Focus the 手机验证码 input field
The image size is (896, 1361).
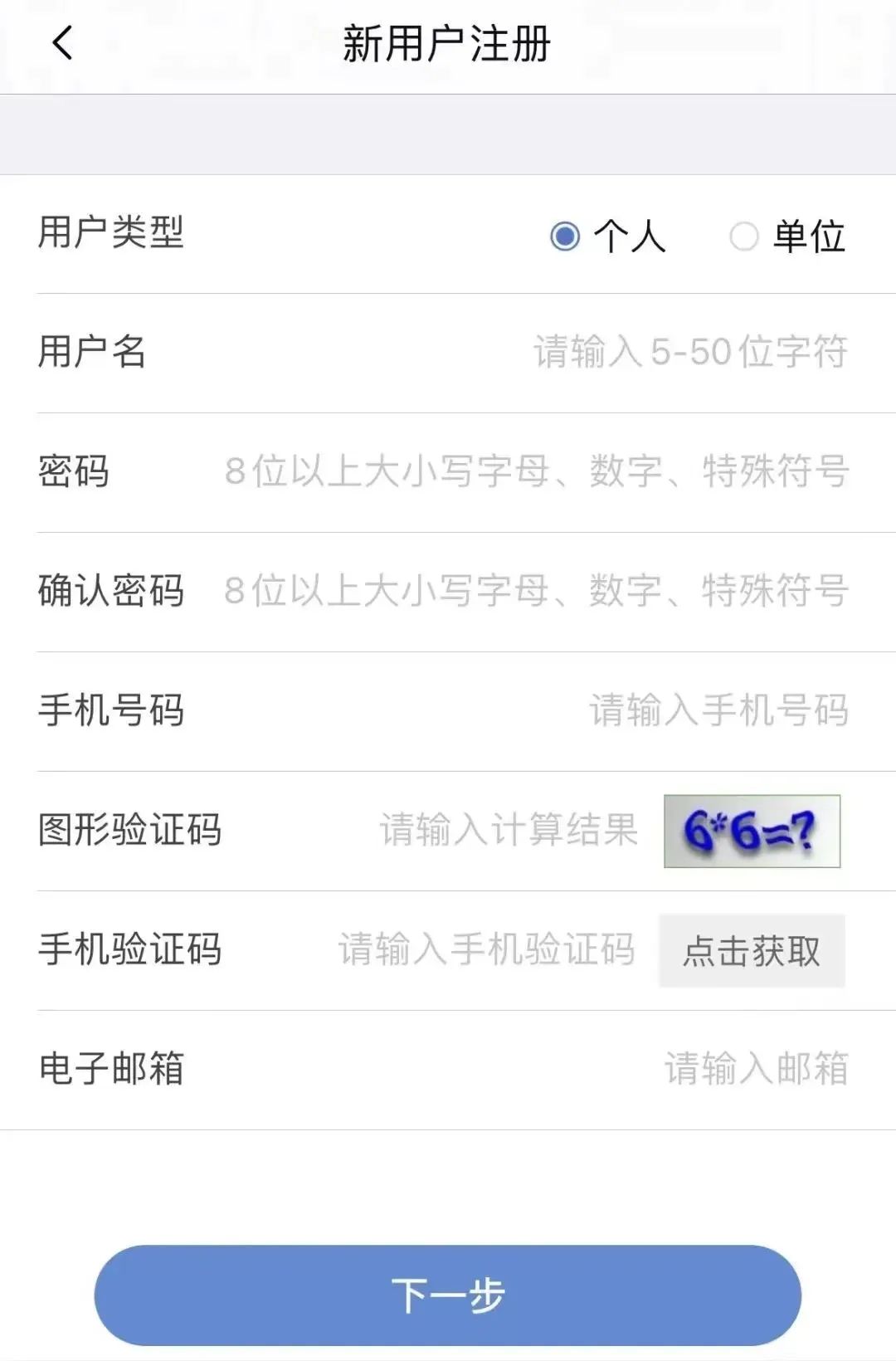pyautogui.click(x=486, y=949)
